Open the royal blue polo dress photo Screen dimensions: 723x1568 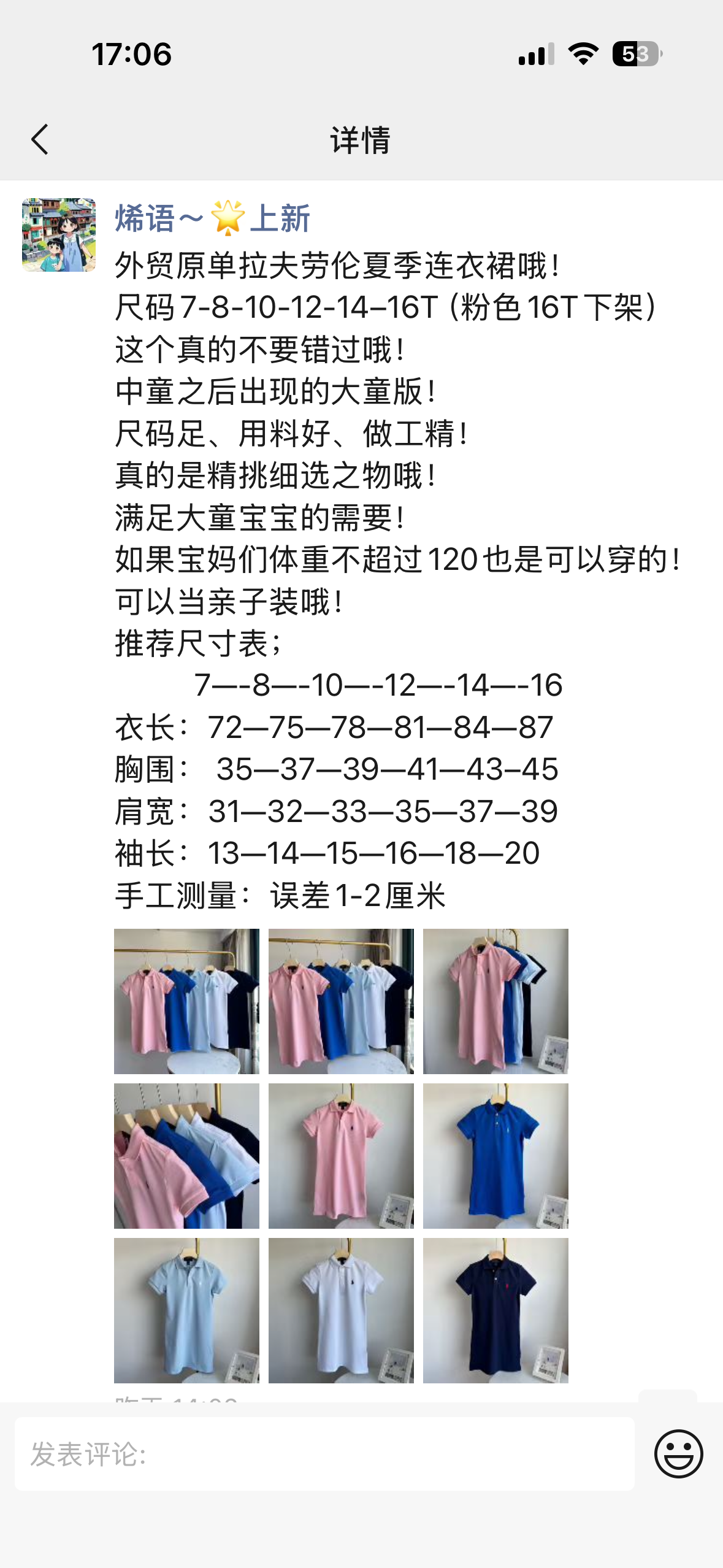[495, 1156]
